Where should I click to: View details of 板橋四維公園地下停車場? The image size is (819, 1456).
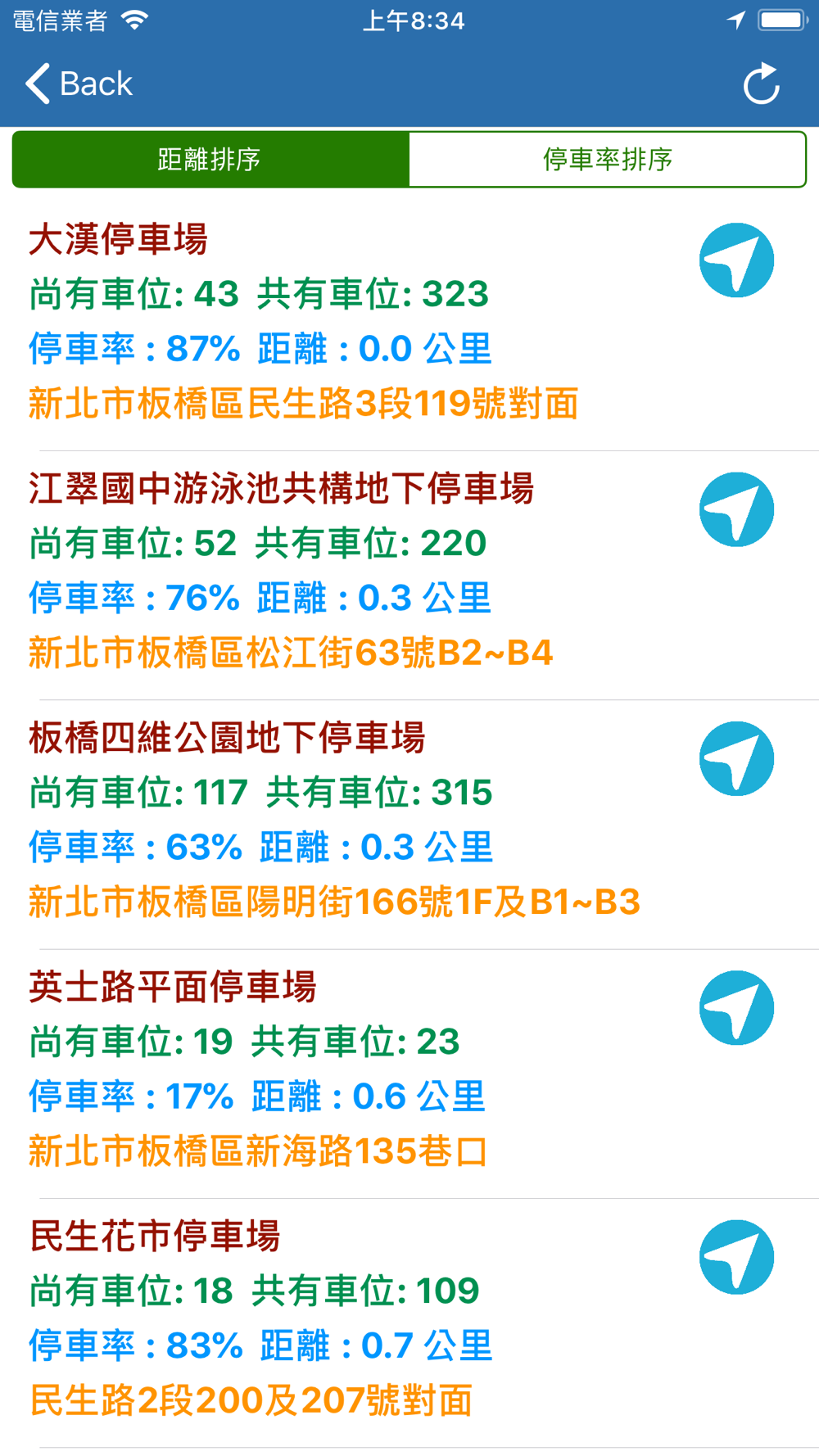[x=409, y=825]
